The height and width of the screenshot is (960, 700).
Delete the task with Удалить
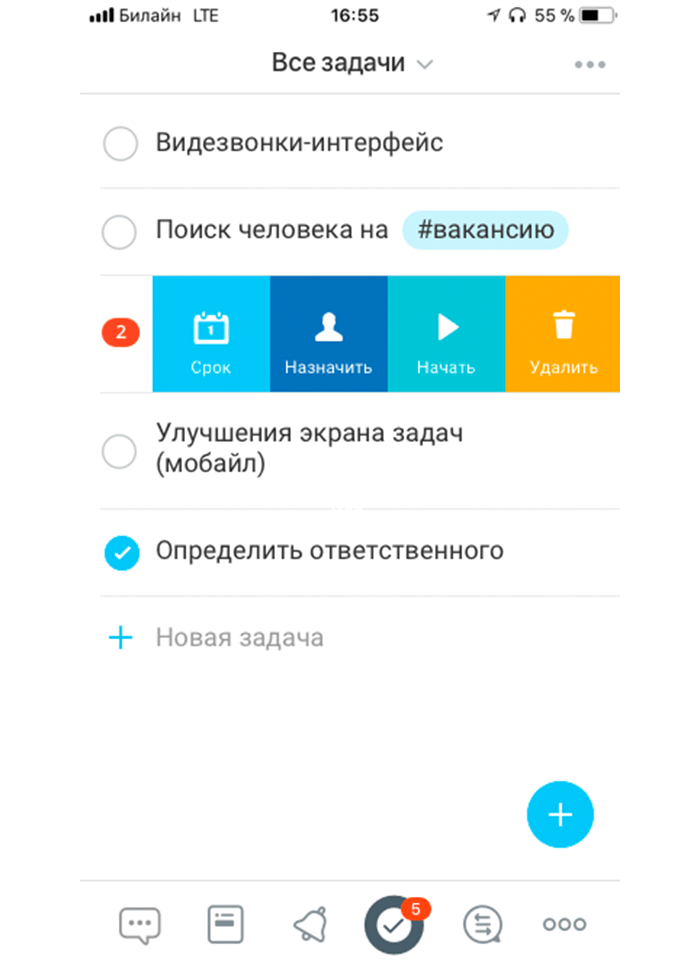pyautogui.click(x=563, y=335)
